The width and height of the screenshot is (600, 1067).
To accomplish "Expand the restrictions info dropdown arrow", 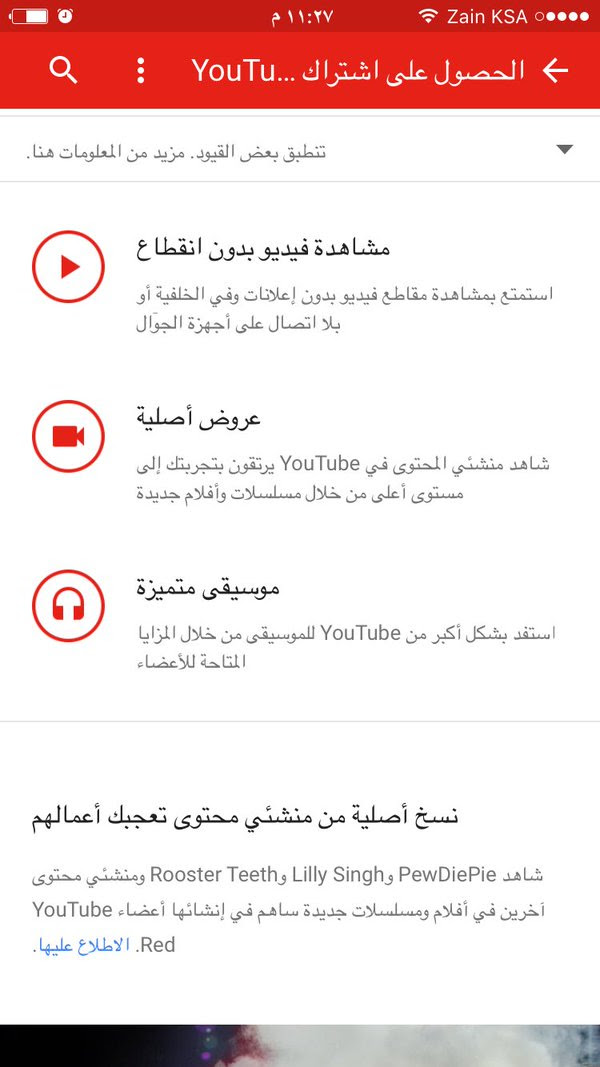I will click(x=564, y=150).
